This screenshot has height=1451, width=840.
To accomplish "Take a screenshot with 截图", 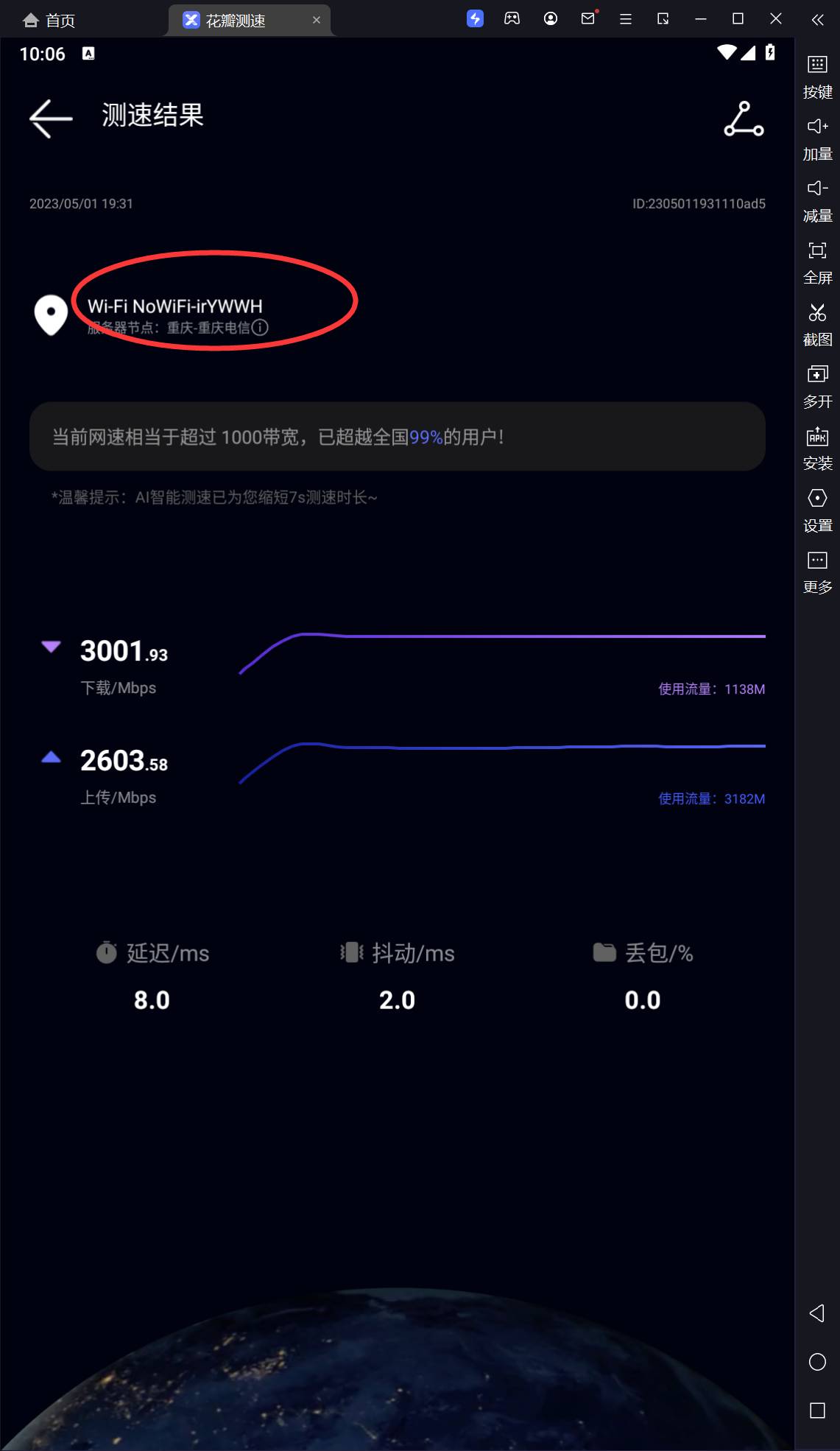I will tap(817, 323).
